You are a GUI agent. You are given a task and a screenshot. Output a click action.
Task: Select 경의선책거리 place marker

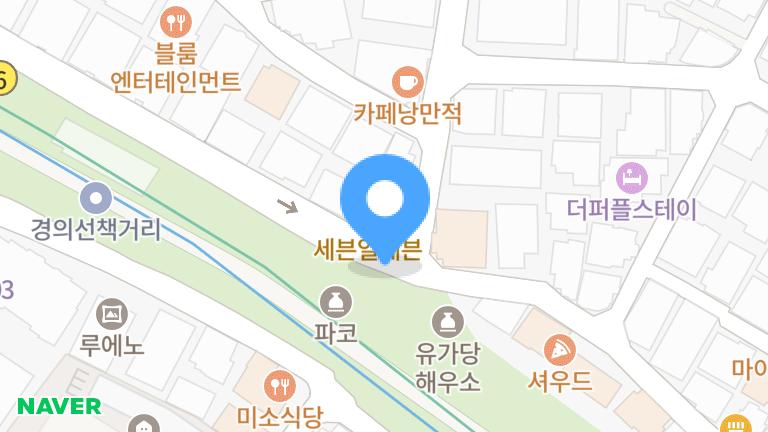pos(96,197)
